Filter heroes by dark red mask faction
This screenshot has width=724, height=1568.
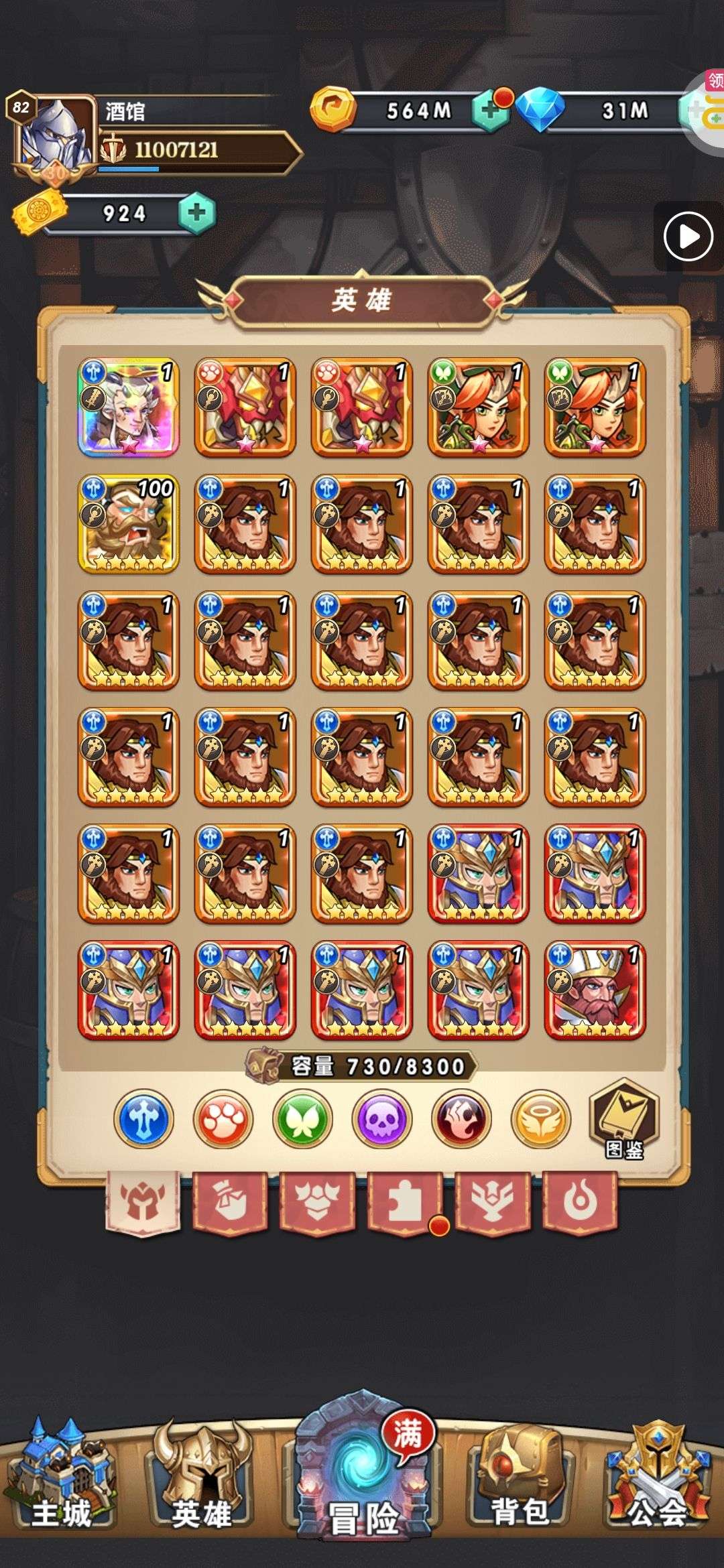click(x=461, y=1120)
